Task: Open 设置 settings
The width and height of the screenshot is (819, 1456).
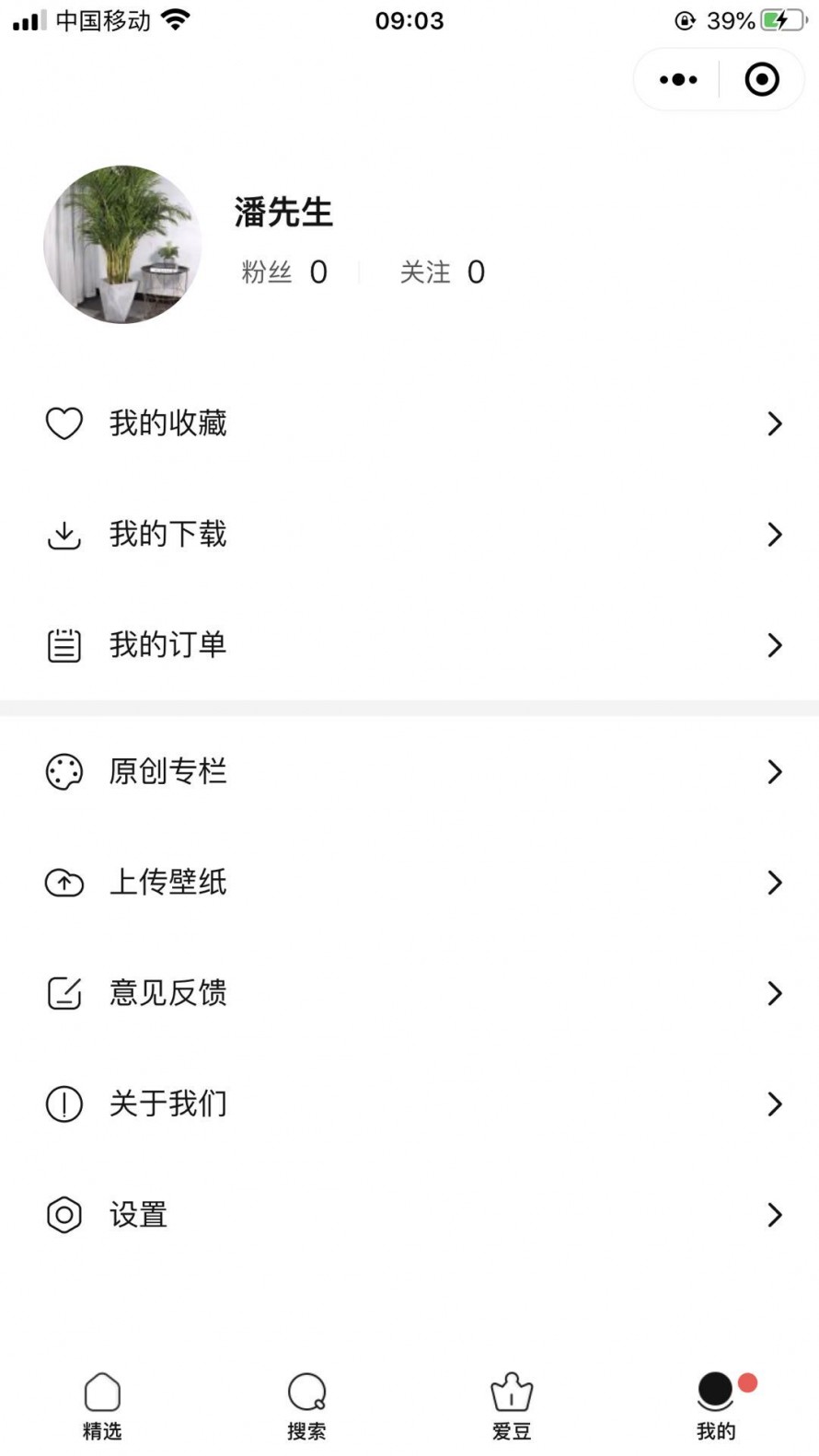Action: [x=409, y=1215]
